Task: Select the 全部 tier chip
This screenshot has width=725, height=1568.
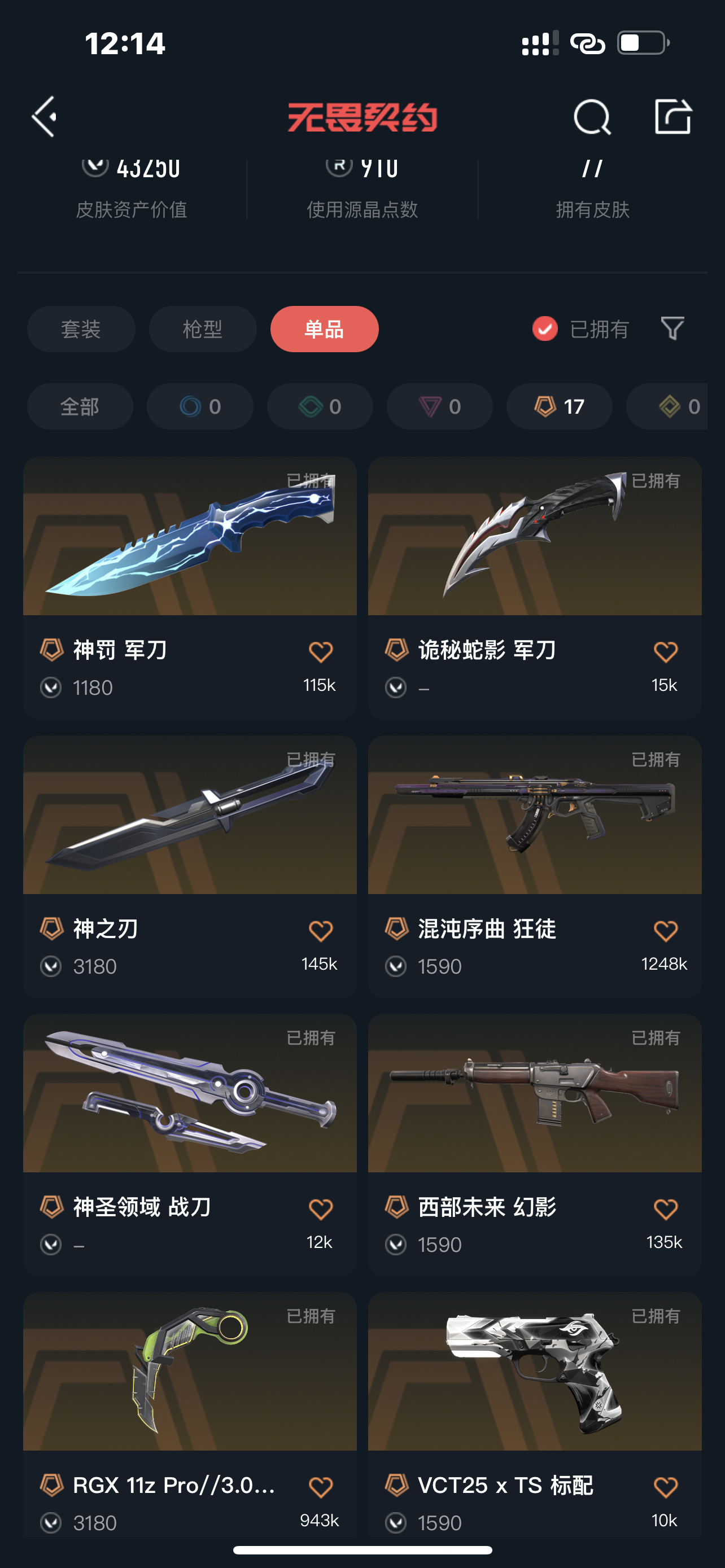Action: pyautogui.click(x=80, y=406)
